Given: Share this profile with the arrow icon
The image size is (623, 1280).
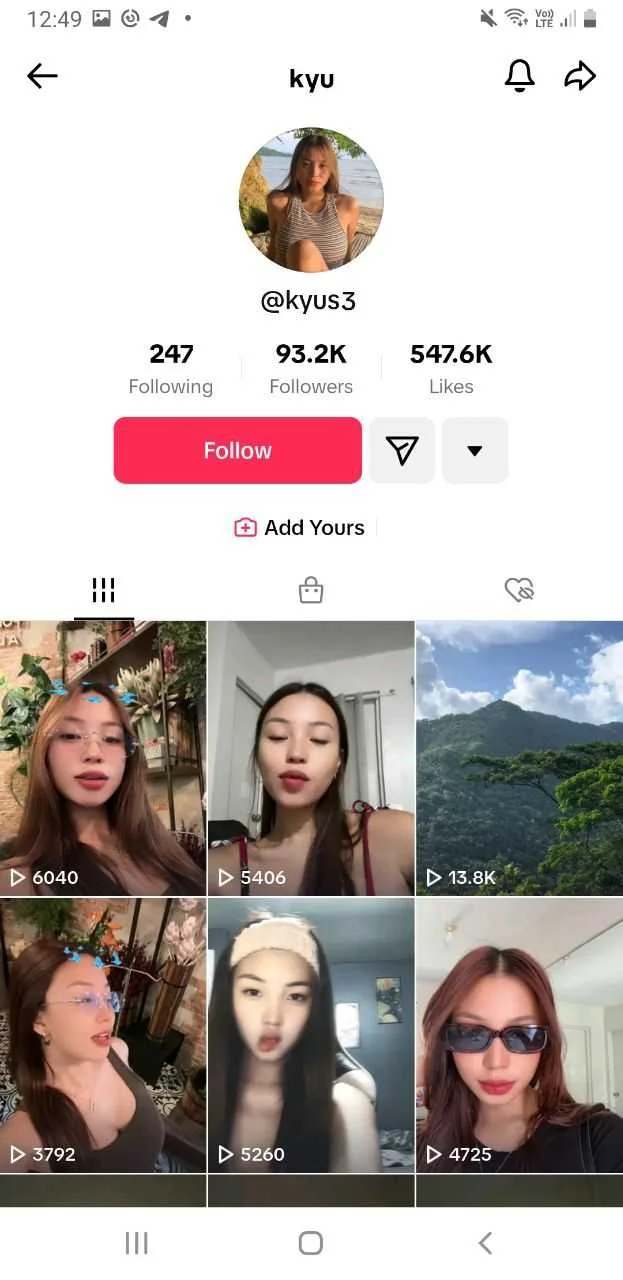Looking at the screenshot, I should pos(580,76).
